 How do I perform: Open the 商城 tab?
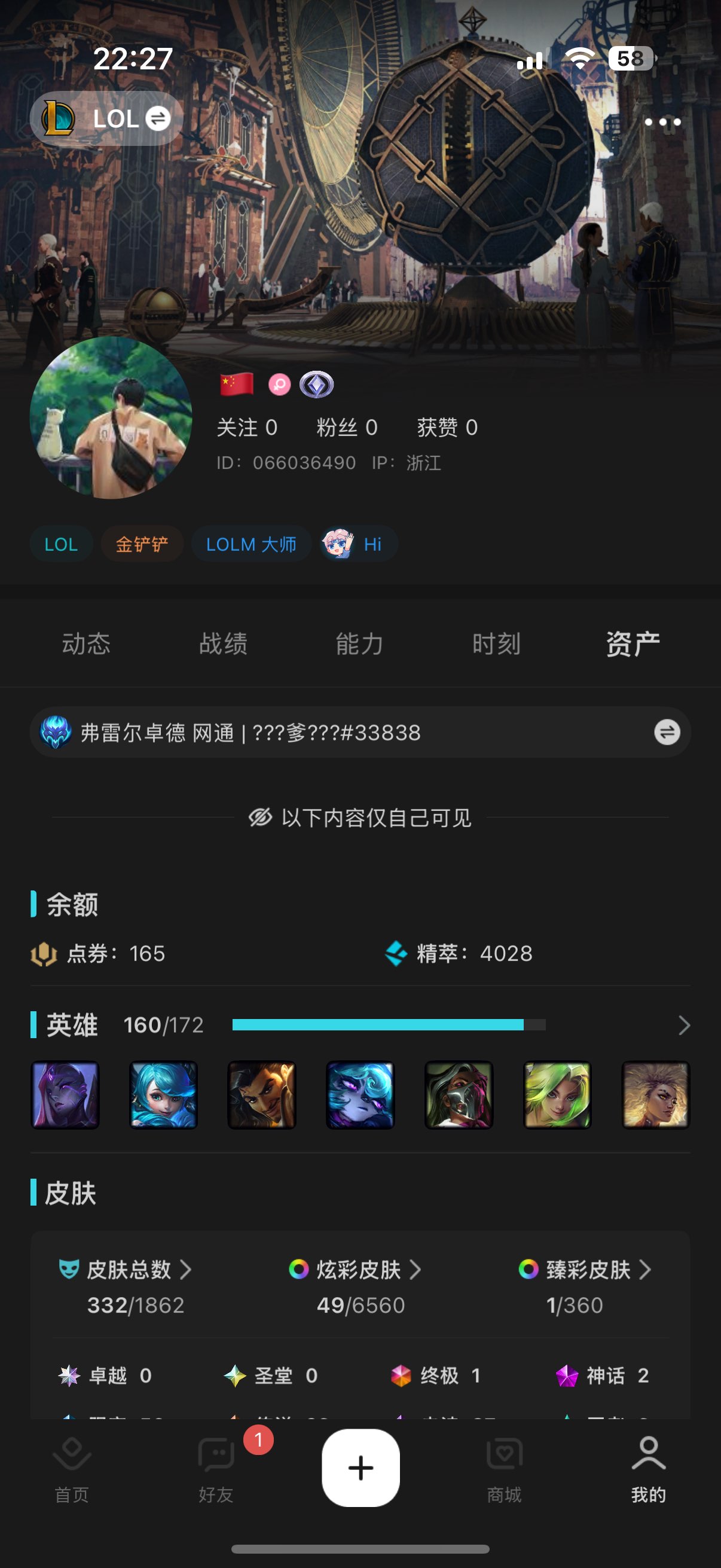(x=505, y=1468)
